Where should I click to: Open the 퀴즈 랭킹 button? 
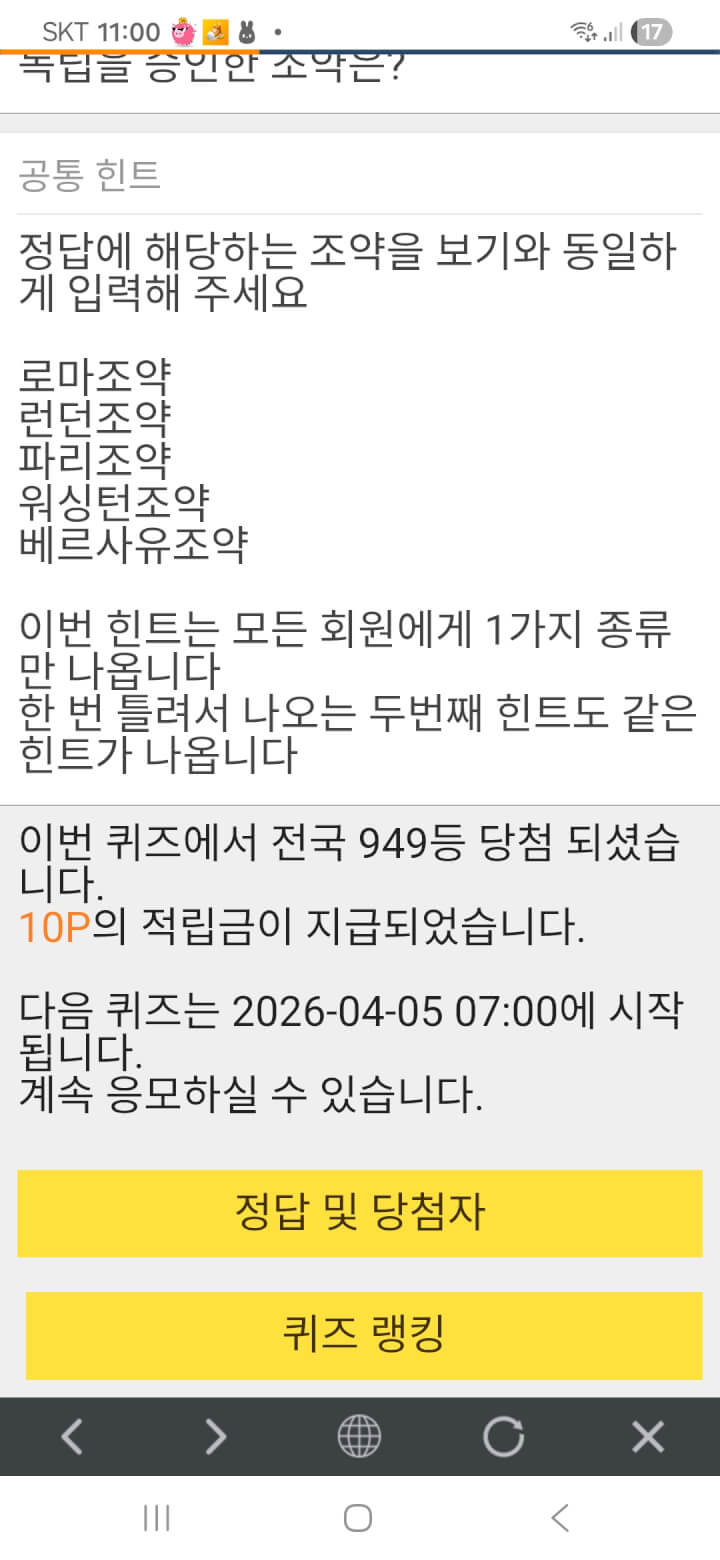(x=363, y=1335)
